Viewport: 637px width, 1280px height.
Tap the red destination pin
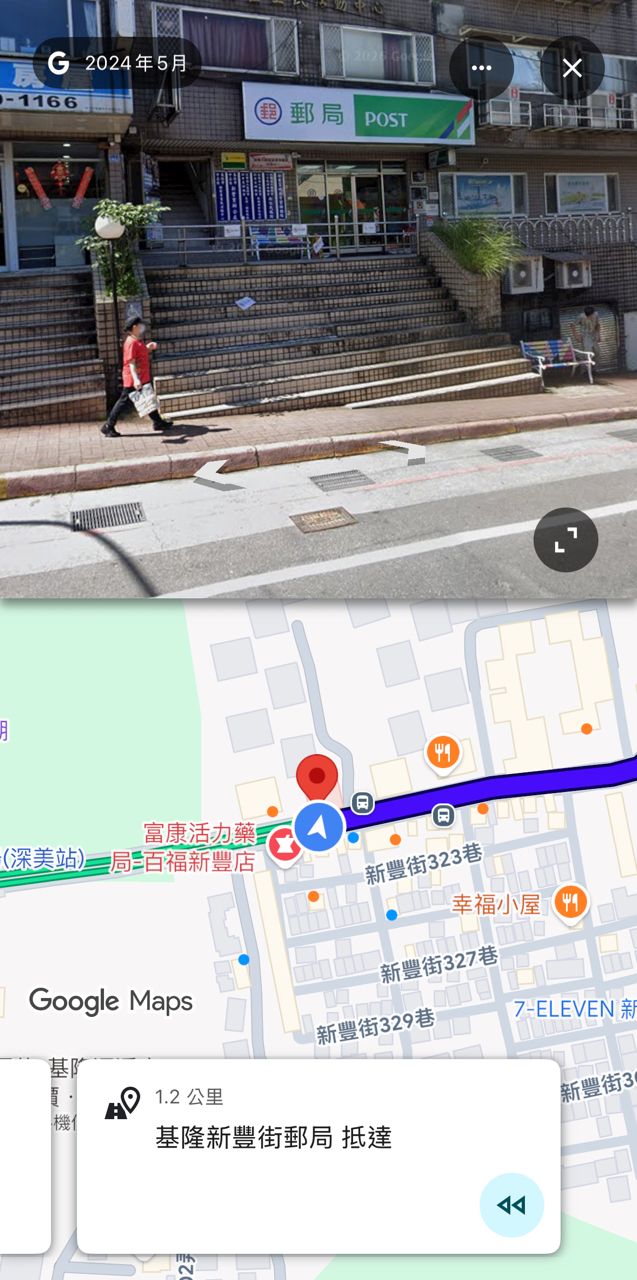point(318,777)
